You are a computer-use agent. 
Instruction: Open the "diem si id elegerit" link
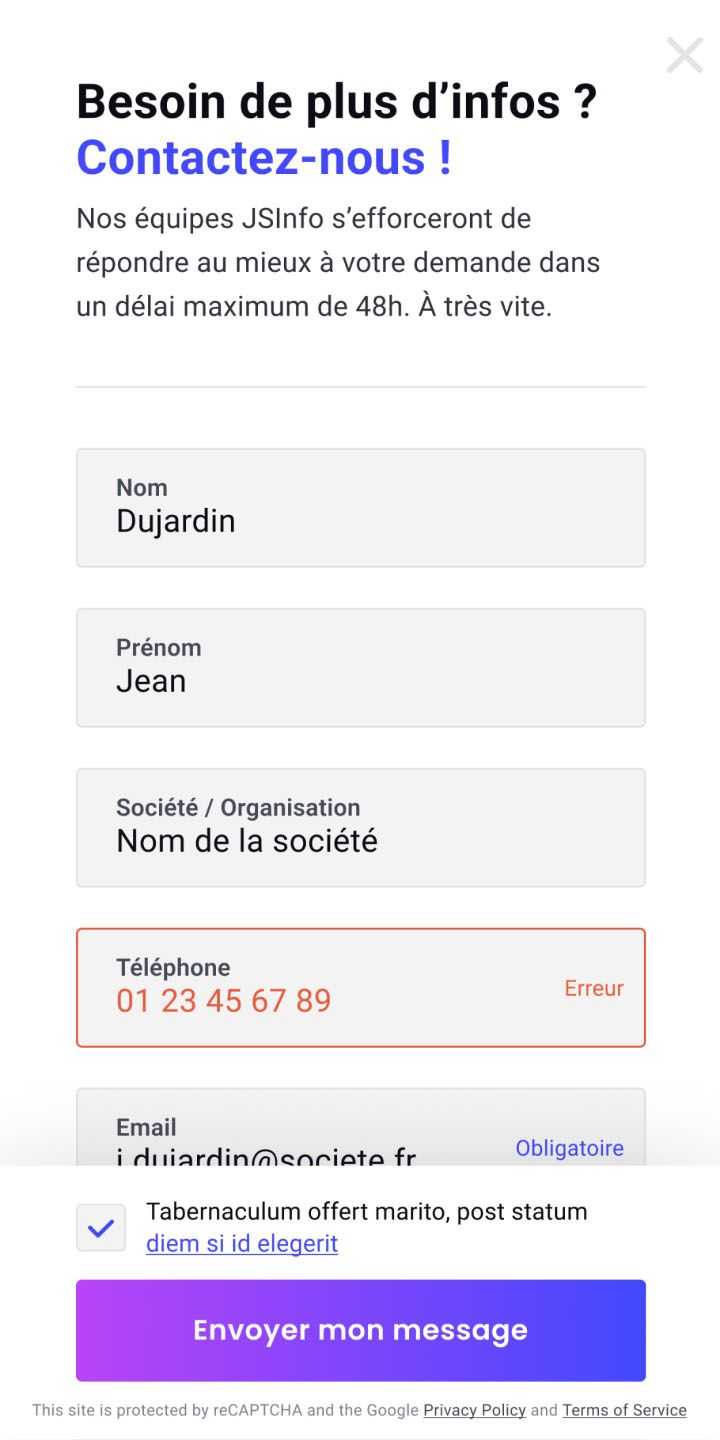coord(242,1244)
